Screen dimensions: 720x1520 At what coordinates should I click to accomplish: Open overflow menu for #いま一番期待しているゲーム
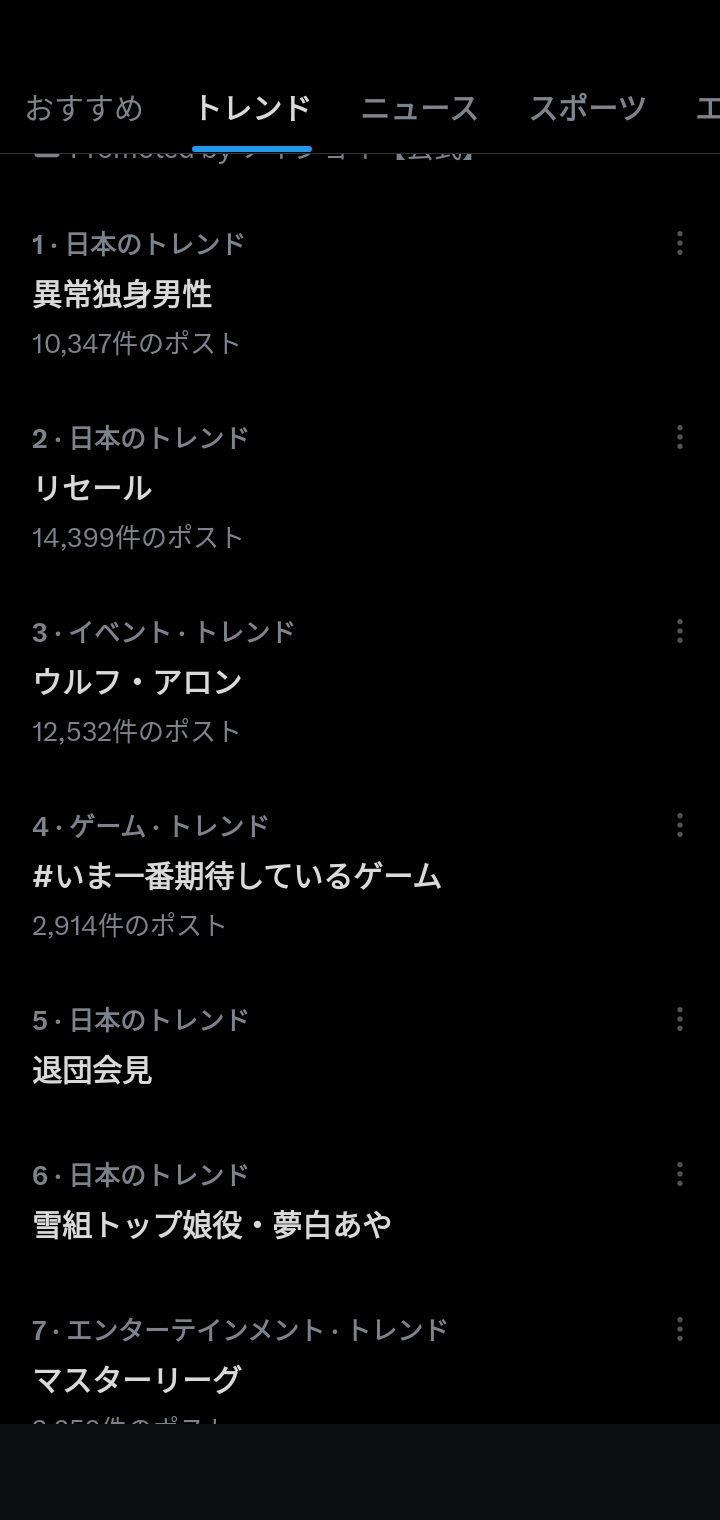tap(680, 825)
